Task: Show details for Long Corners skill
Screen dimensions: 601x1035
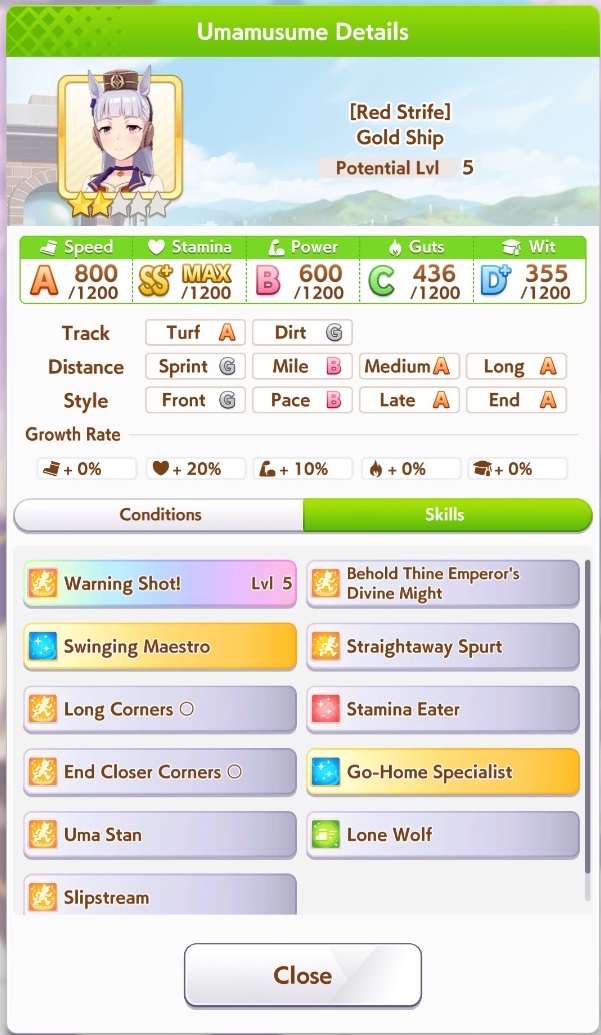Action: 160,709
